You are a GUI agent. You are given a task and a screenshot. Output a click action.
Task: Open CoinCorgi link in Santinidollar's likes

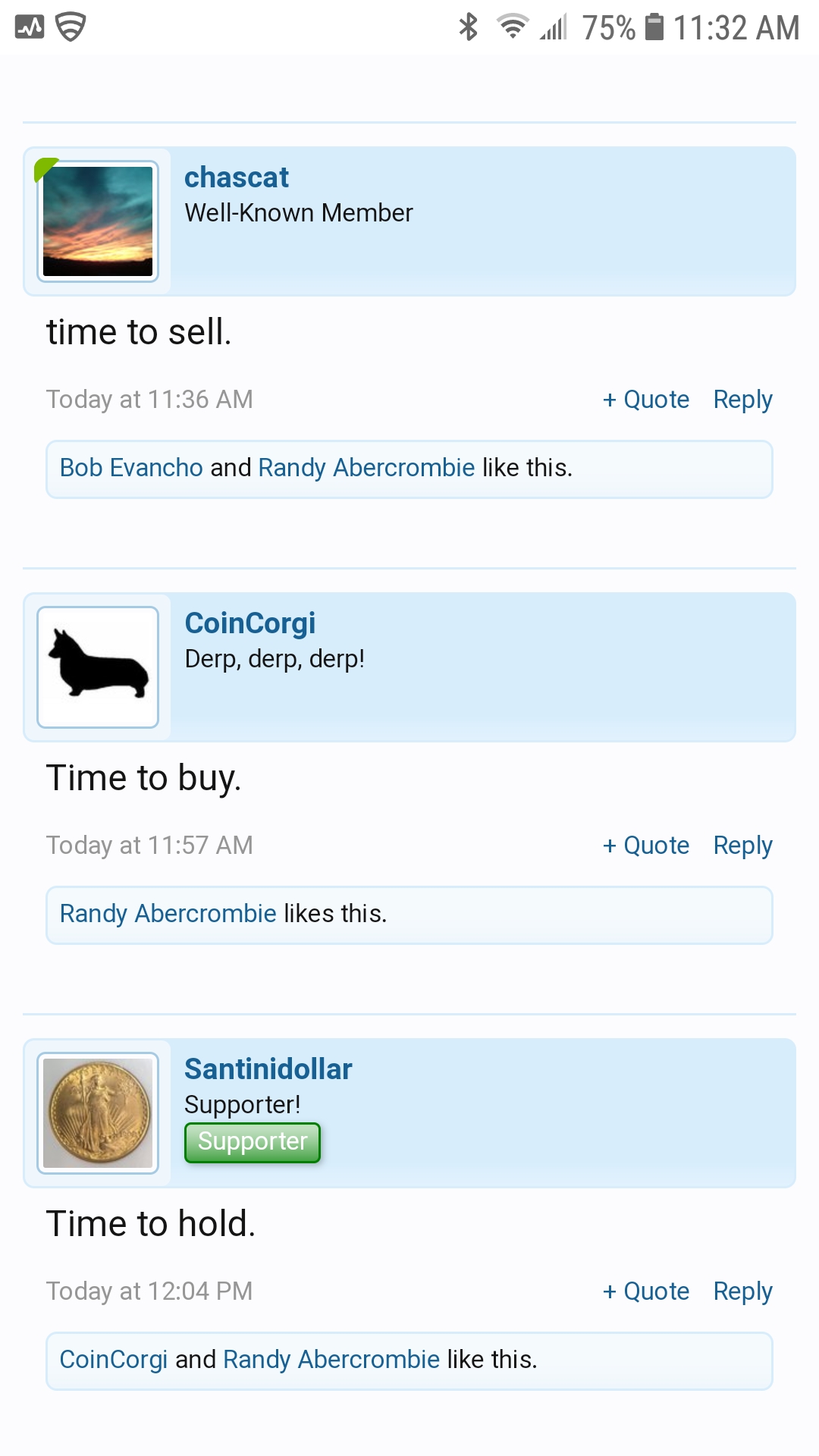coord(114,1360)
